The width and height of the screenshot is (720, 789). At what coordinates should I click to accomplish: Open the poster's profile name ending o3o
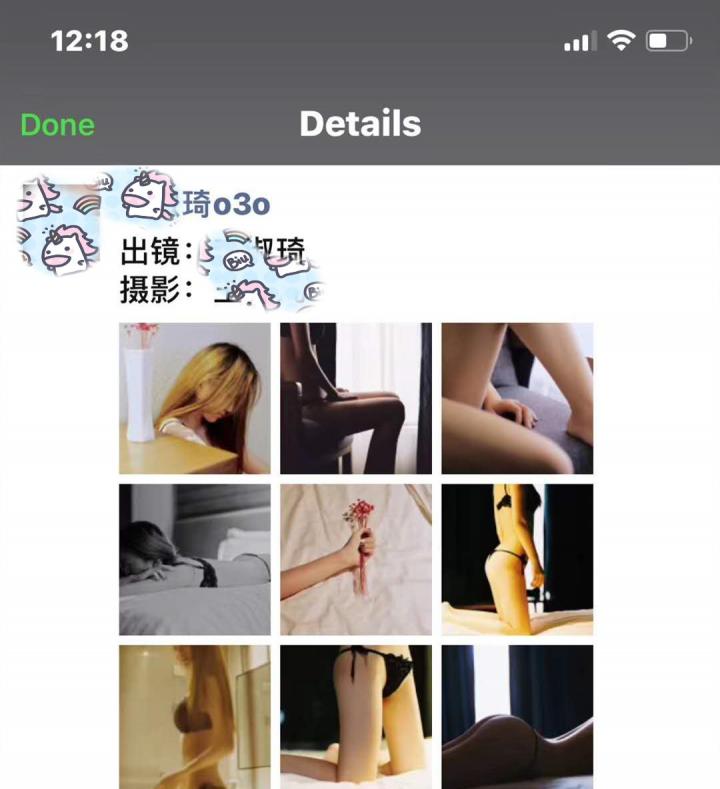(x=225, y=204)
